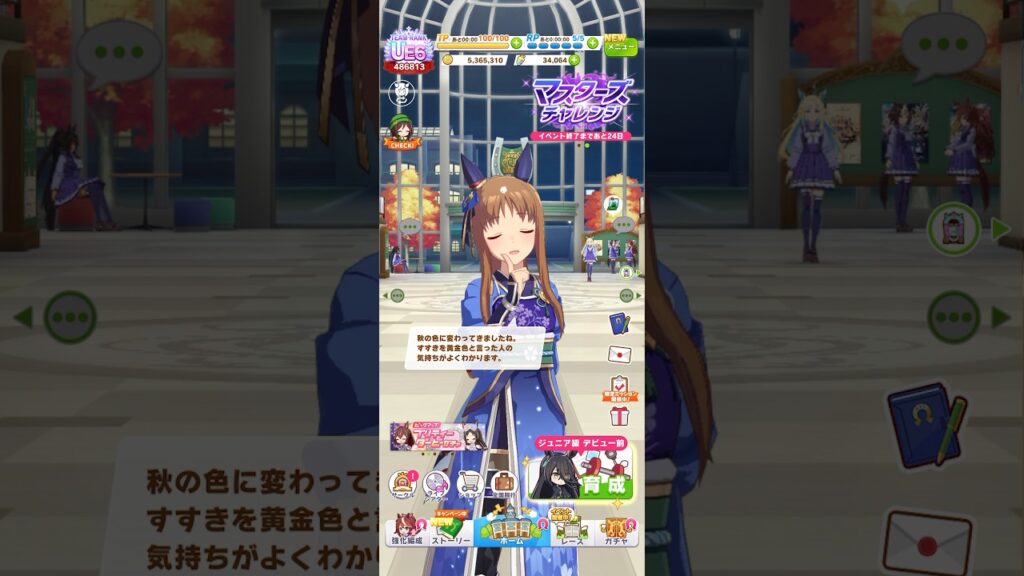Image resolution: width=1024 pixels, height=576 pixels.
Task: Open the ライブシアター disc icon
Action: click(x=437, y=484)
